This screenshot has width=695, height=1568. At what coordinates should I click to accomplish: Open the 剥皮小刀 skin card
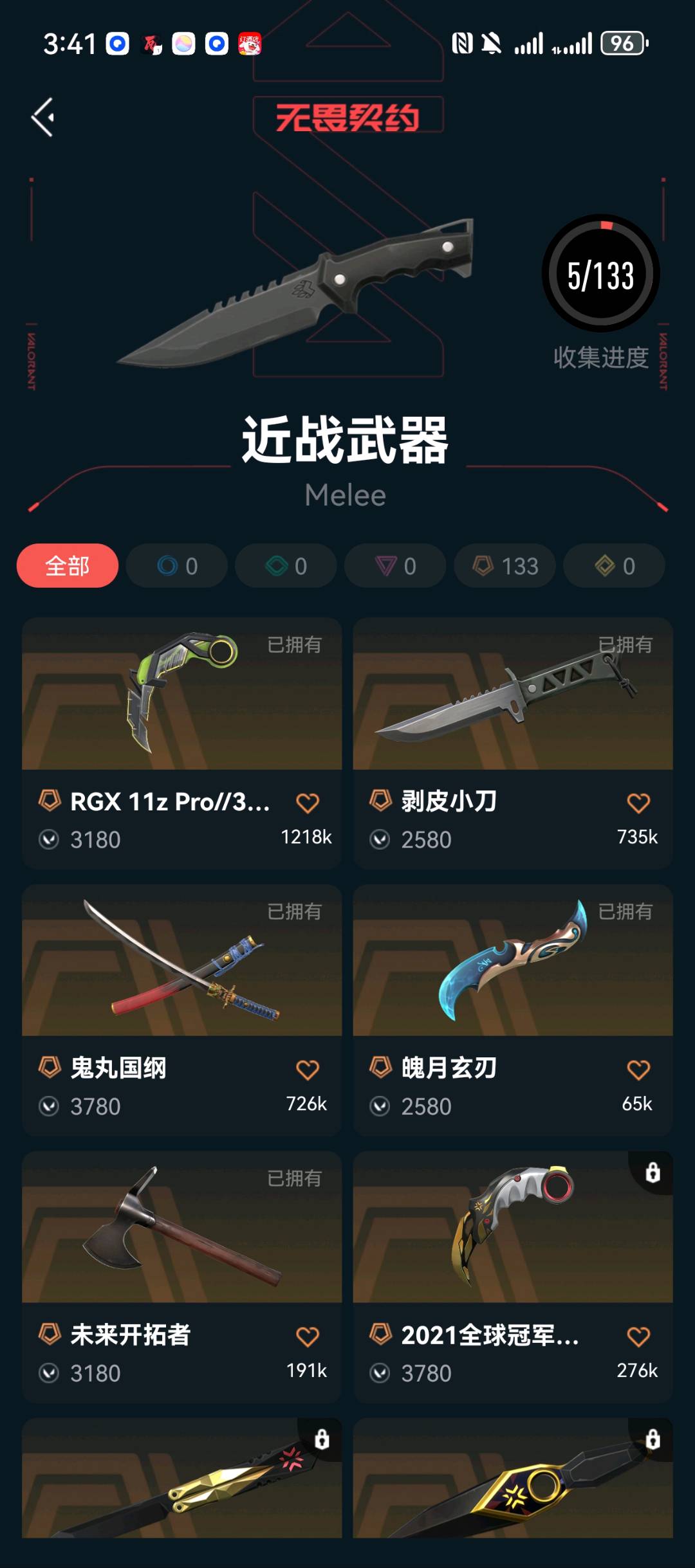coord(513,743)
